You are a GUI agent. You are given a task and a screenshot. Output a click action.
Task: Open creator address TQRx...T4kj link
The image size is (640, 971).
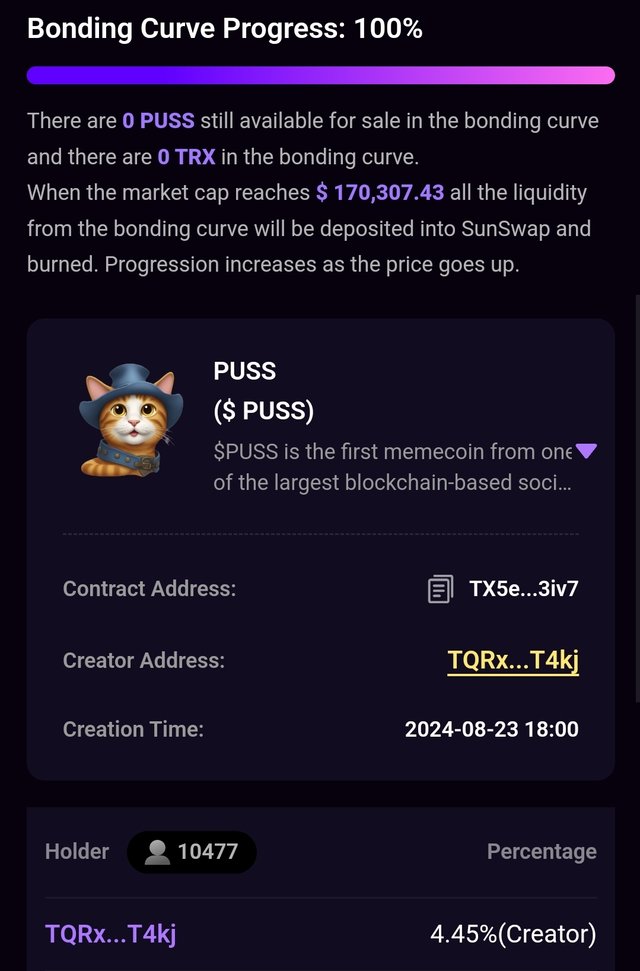pyautogui.click(x=513, y=661)
